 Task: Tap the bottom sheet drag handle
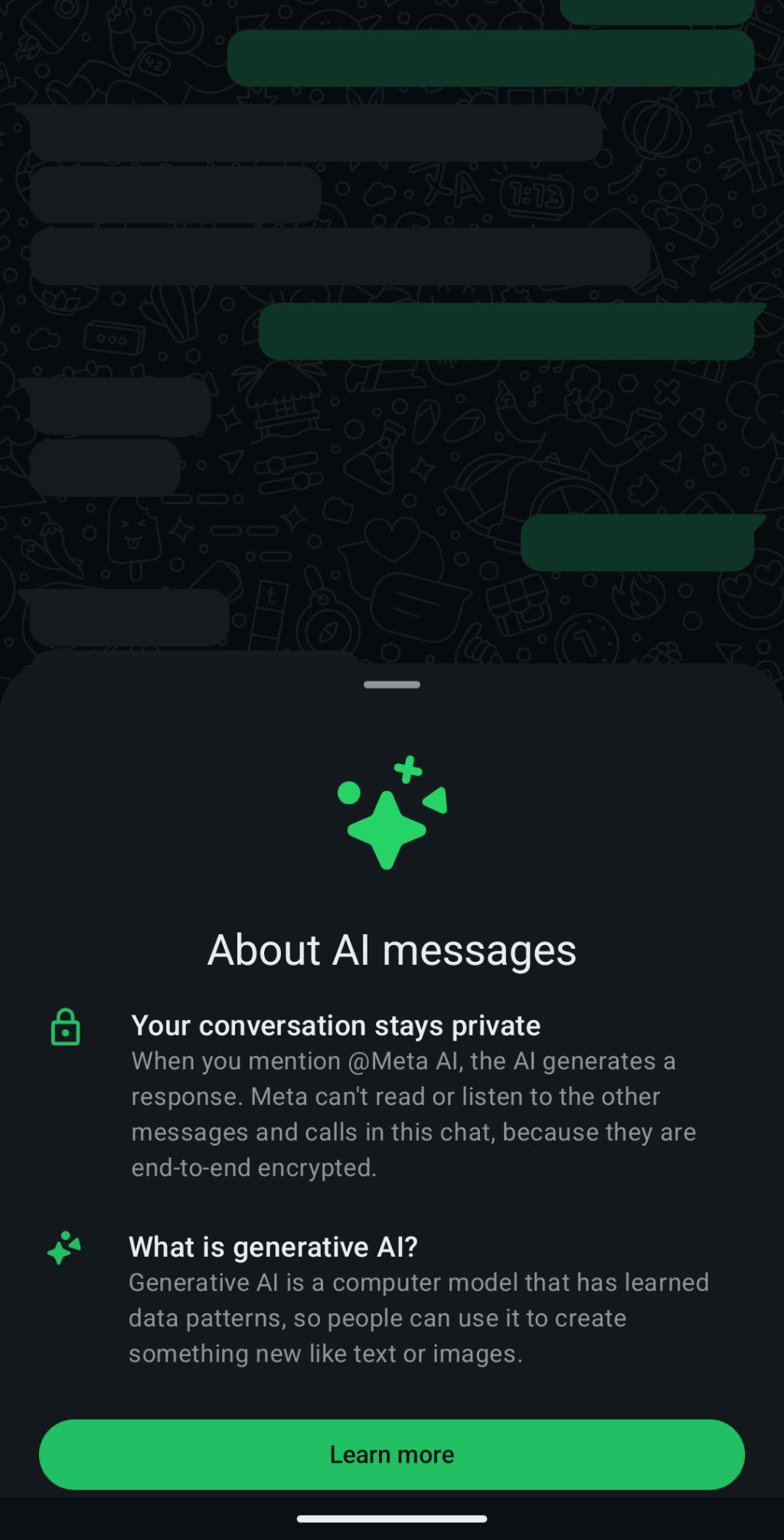[391, 685]
